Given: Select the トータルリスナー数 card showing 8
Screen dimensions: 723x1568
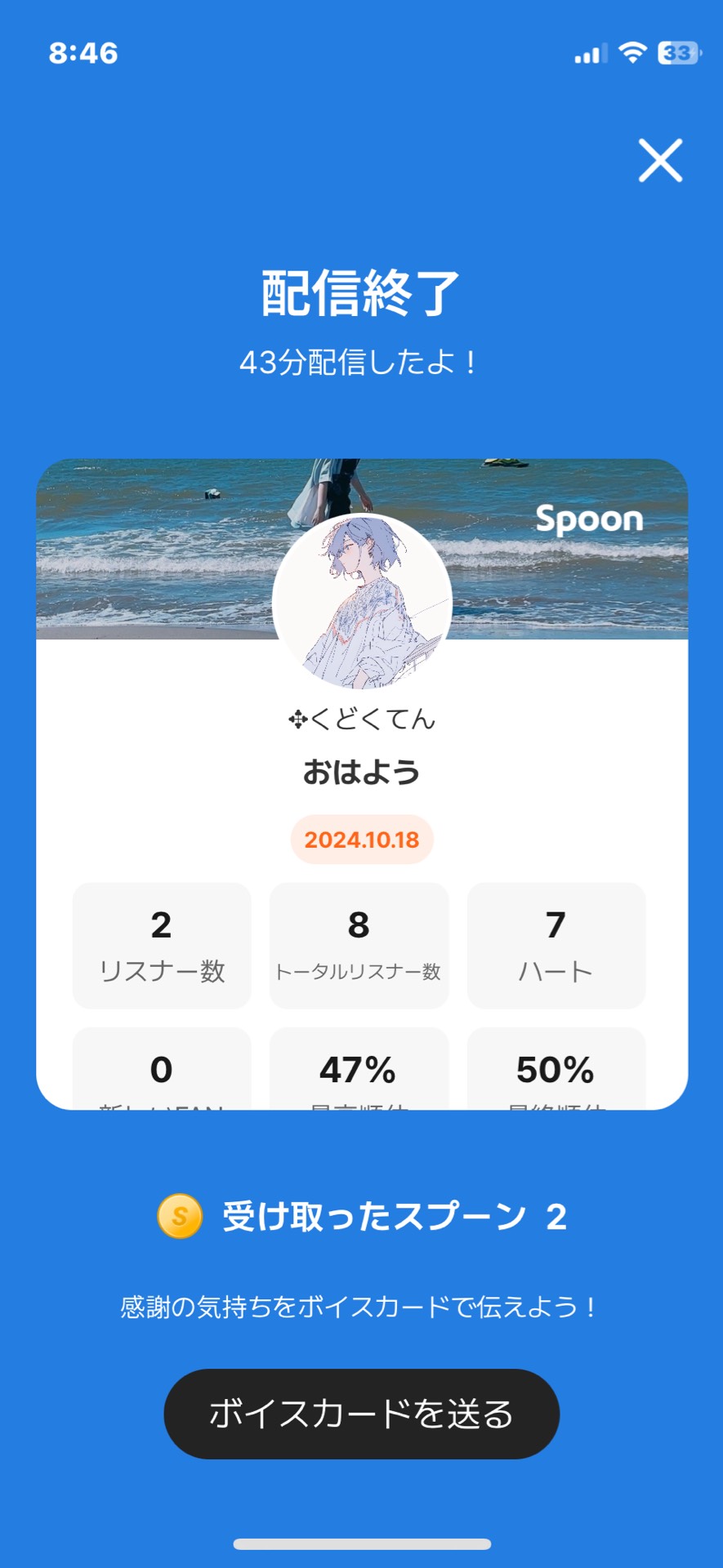Looking at the screenshot, I should point(359,945).
